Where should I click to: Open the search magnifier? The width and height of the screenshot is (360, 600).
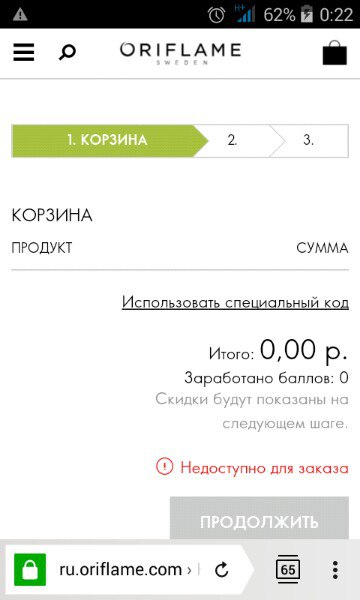pos(67,52)
